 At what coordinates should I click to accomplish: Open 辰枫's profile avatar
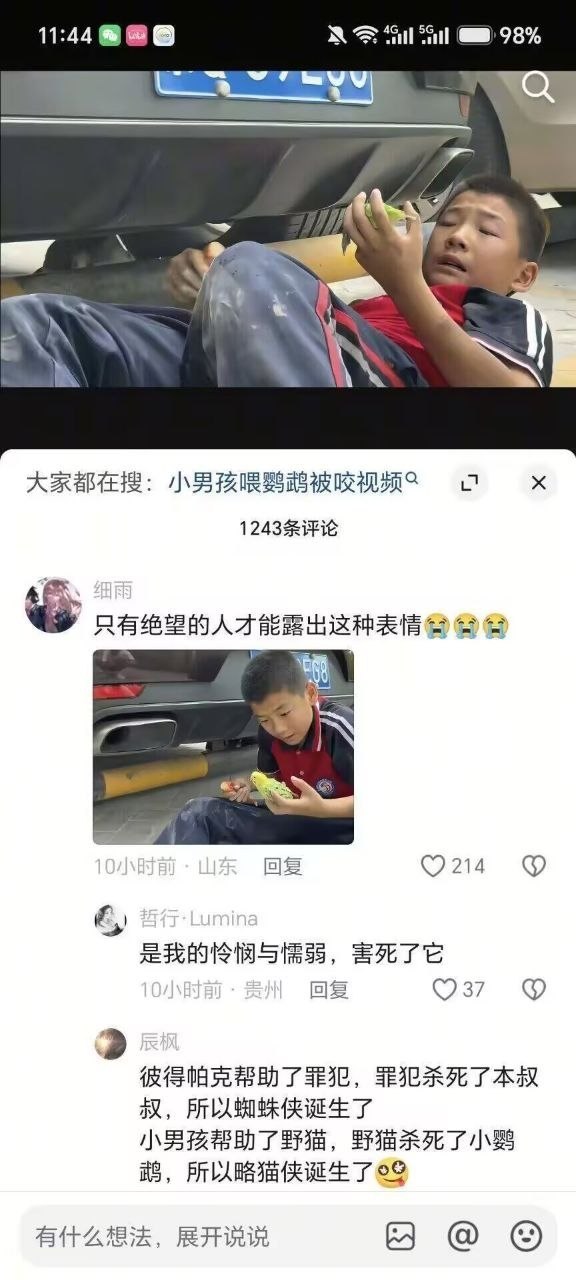tap(111, 1044)
